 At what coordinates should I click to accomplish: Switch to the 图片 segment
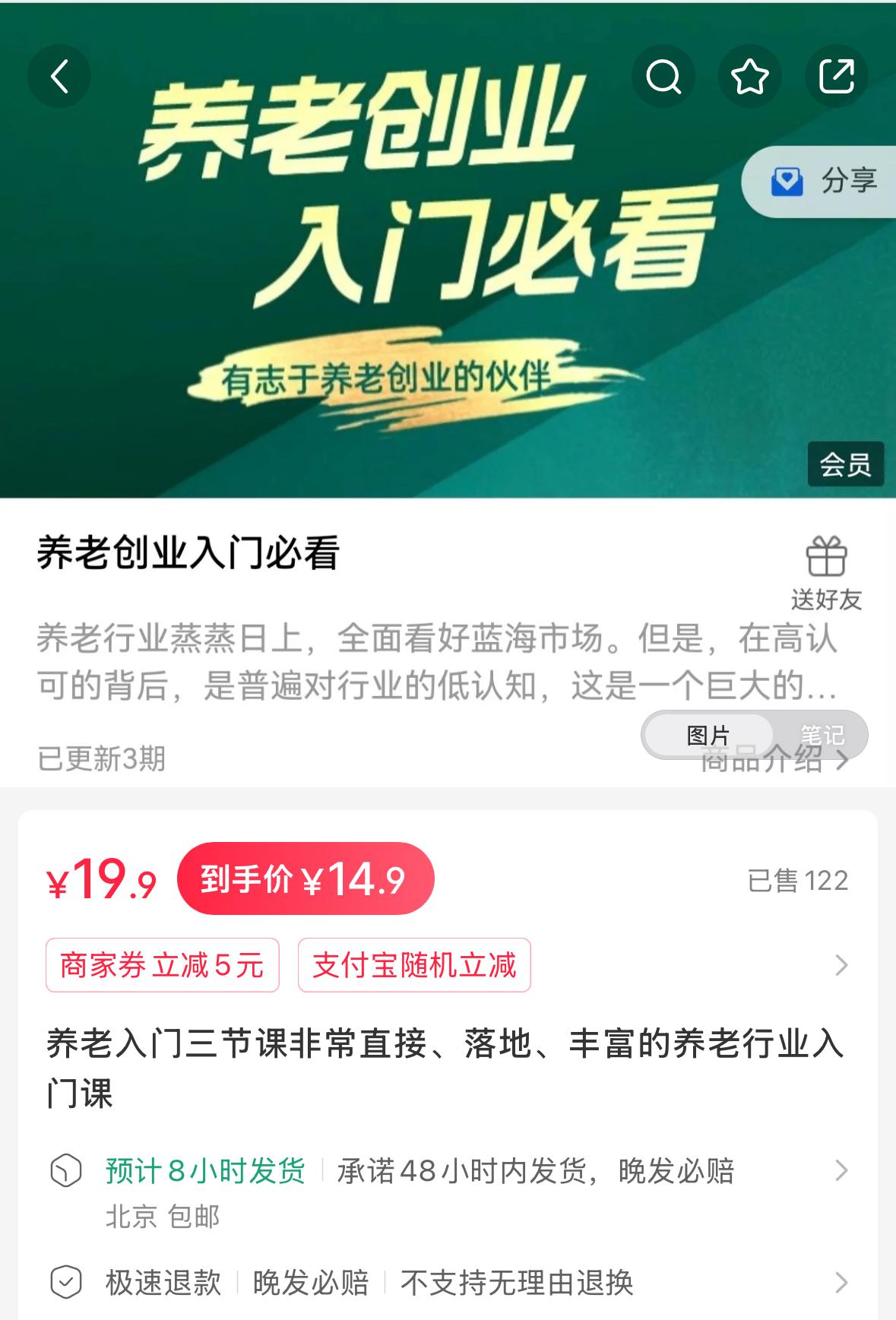(708, 735)
